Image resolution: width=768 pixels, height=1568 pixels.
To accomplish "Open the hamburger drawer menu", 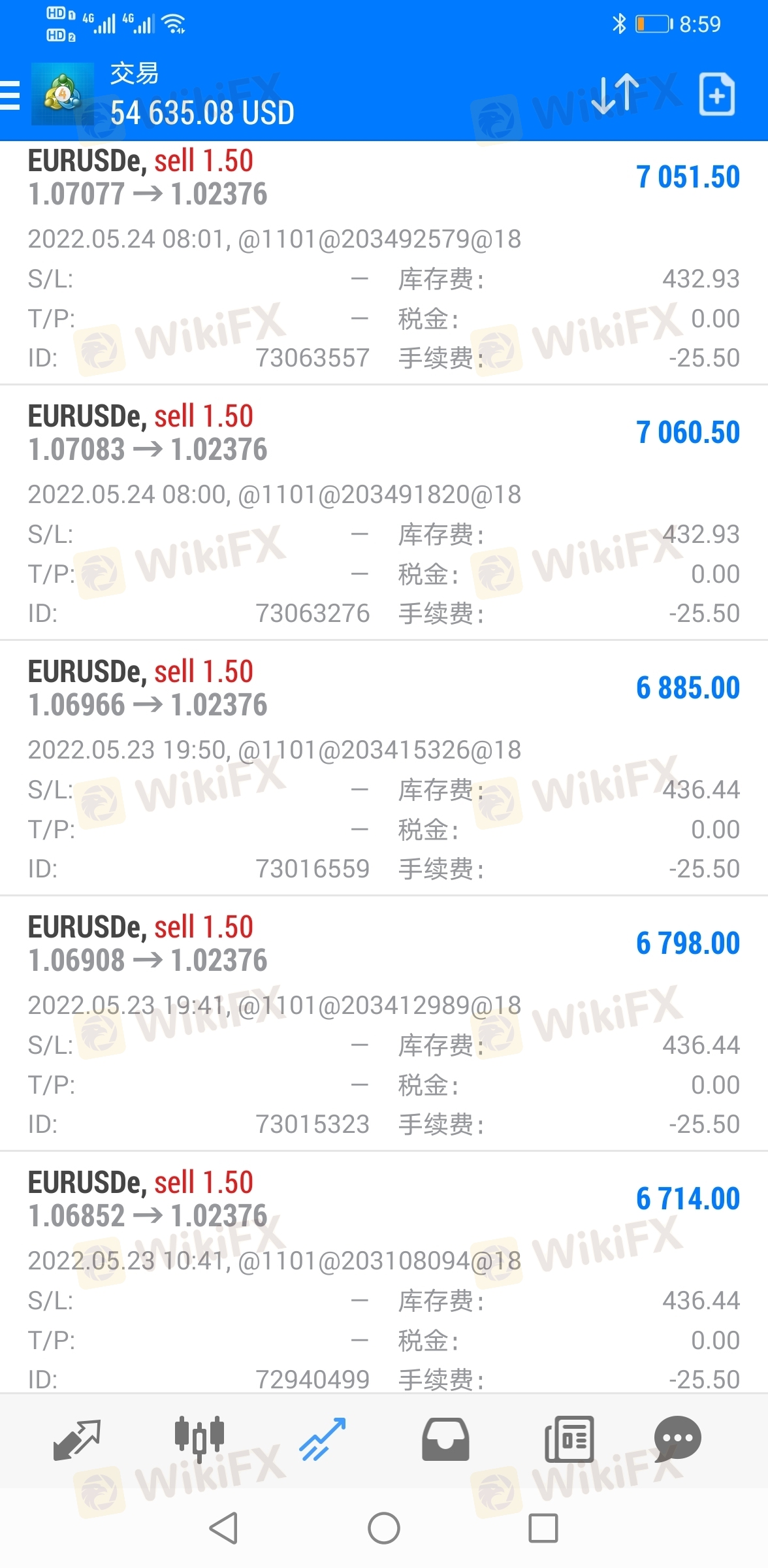I will [9, 95].
